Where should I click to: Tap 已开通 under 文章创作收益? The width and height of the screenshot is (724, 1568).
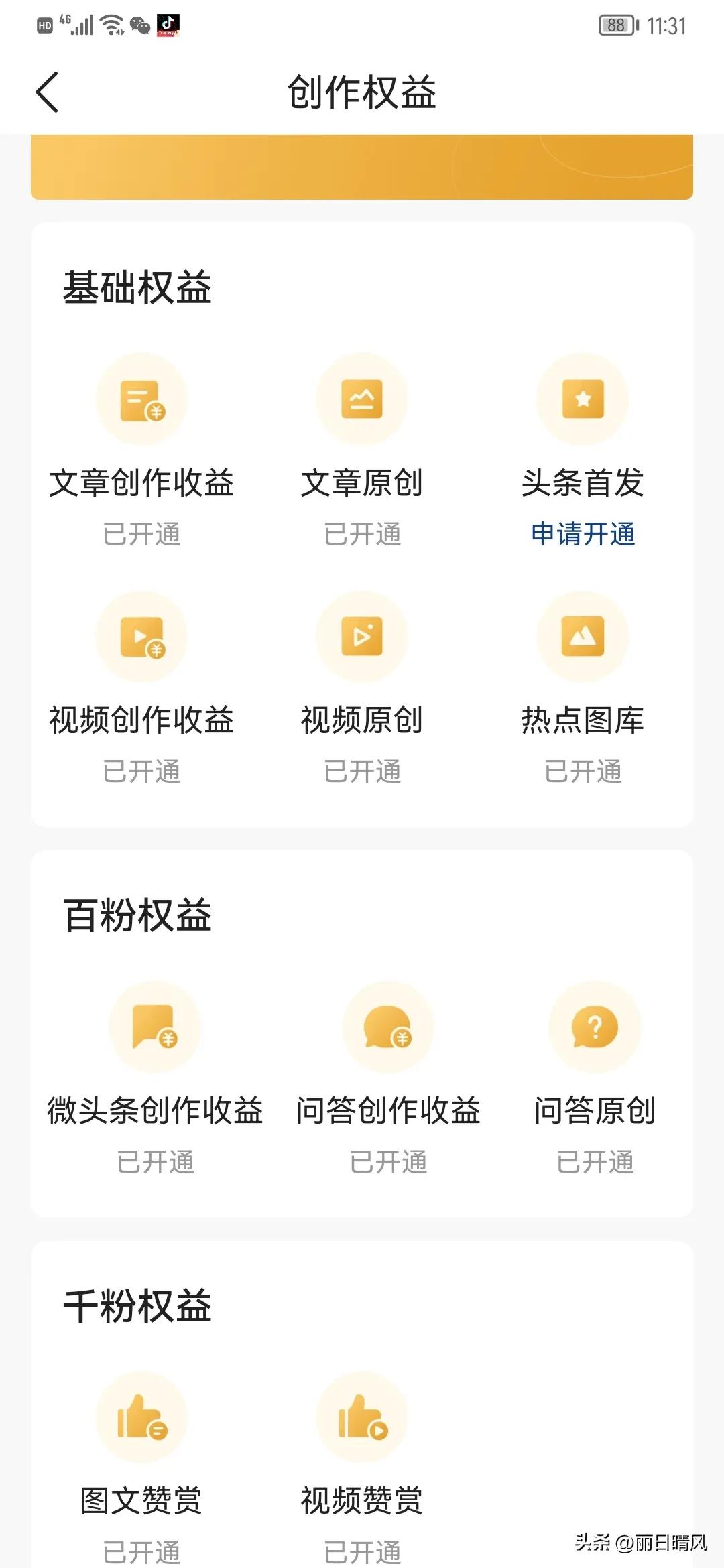click(x=142, y=533)
